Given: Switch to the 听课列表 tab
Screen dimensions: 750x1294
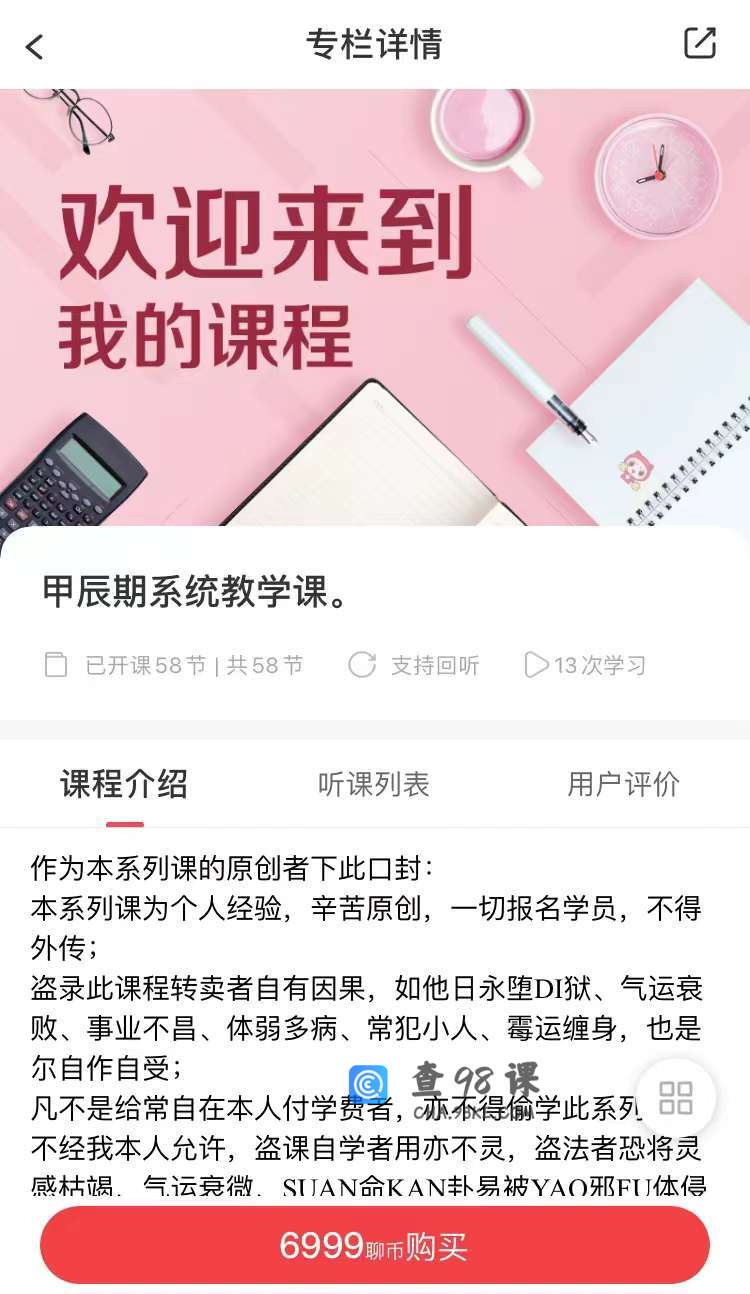Looking at the screenshot, I should (x=373, y=784).
